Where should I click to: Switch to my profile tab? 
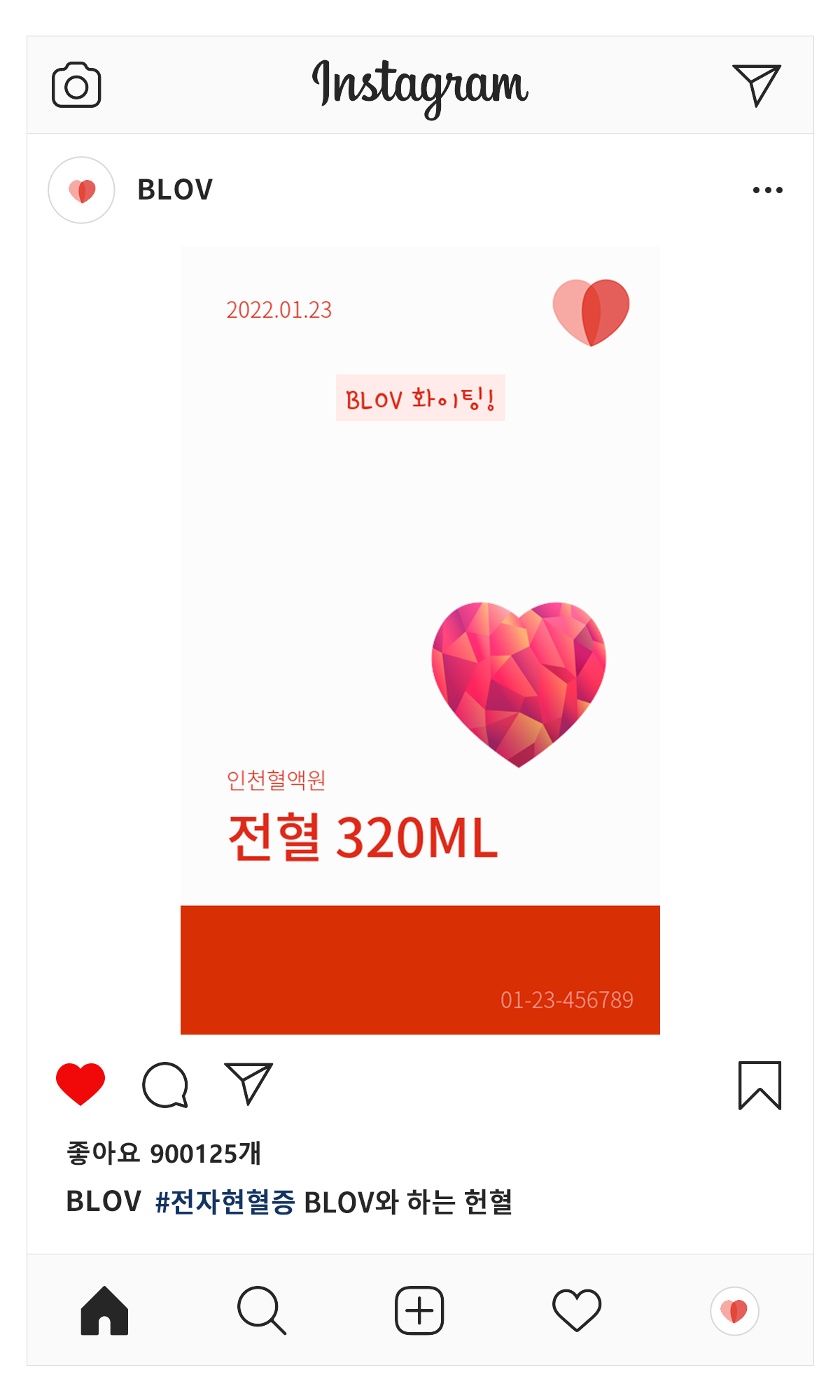point(734,1310)
